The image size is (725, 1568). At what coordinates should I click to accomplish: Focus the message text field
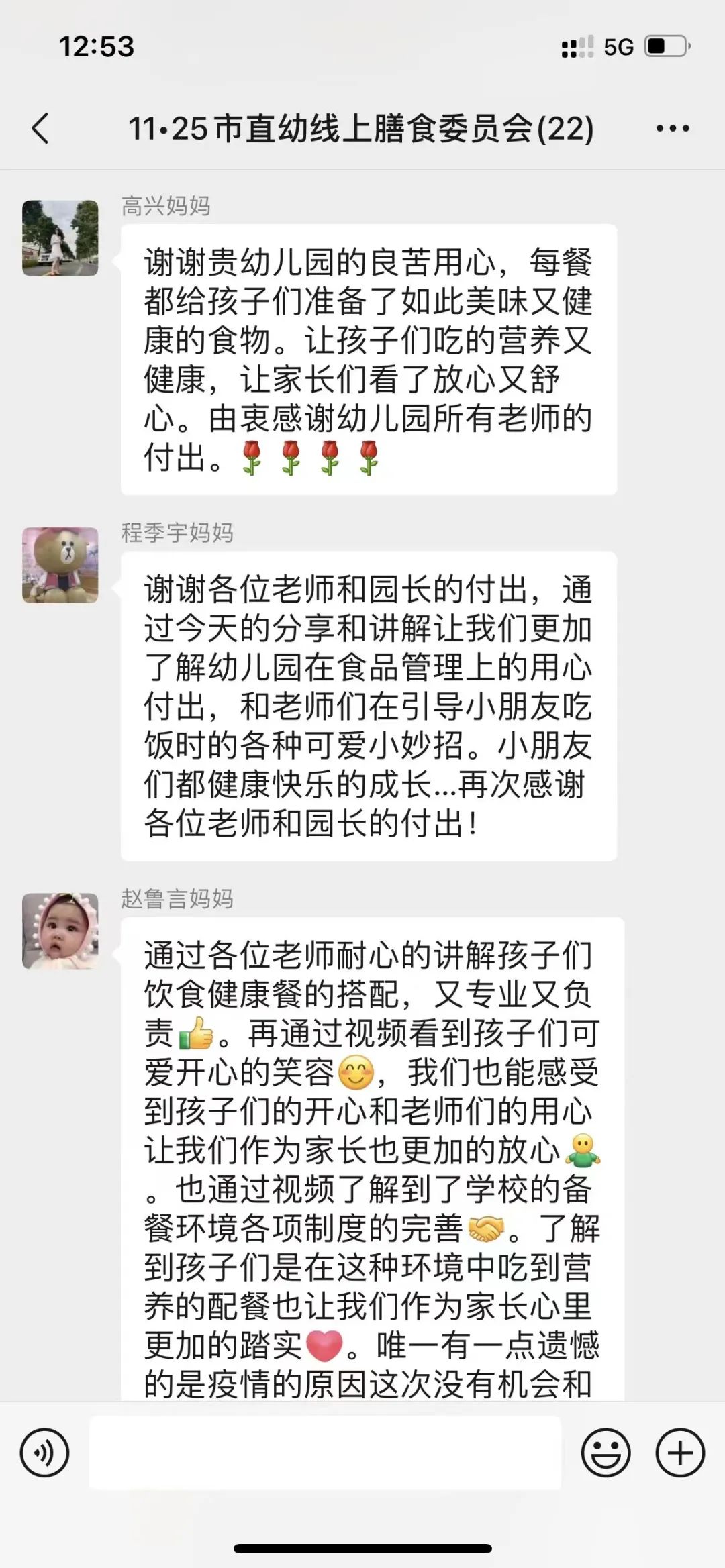(325, 1453)
